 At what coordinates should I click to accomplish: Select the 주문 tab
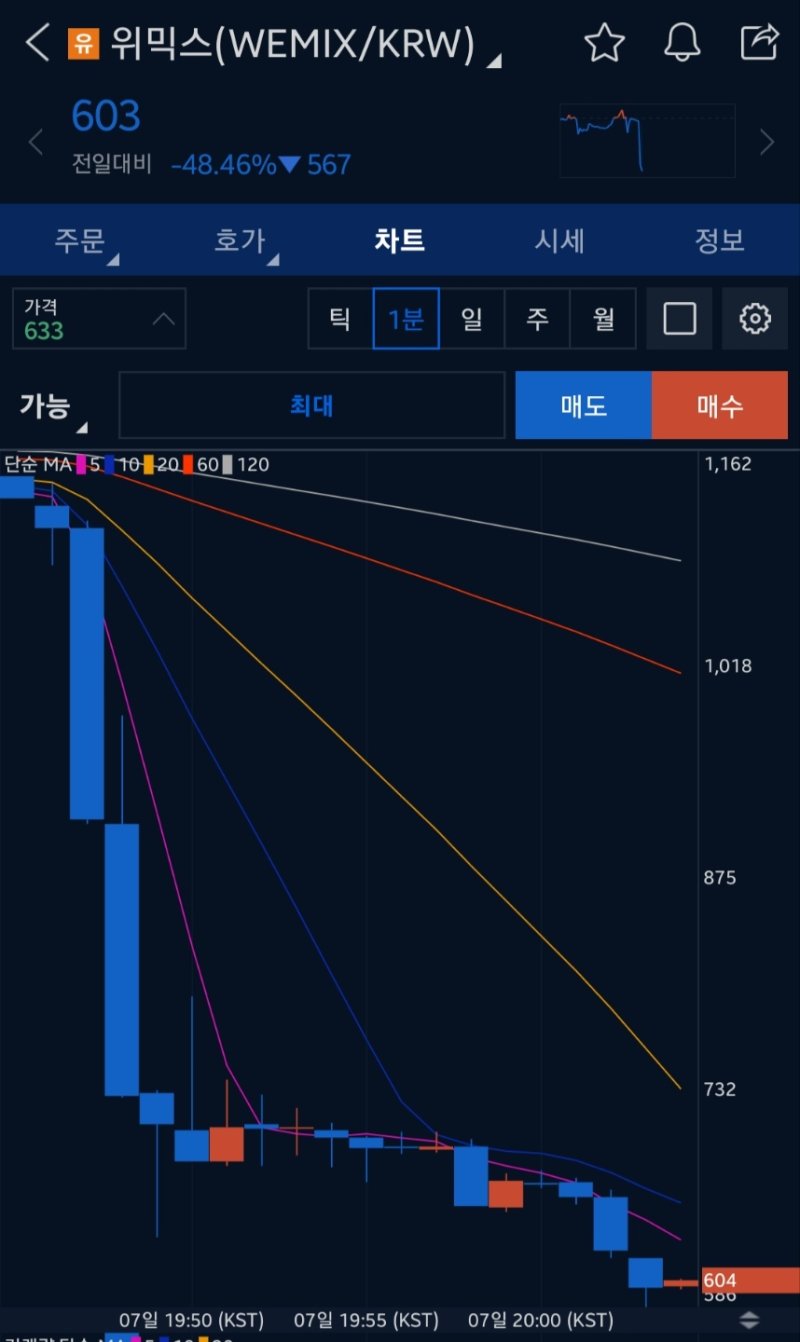click(80, 240)
